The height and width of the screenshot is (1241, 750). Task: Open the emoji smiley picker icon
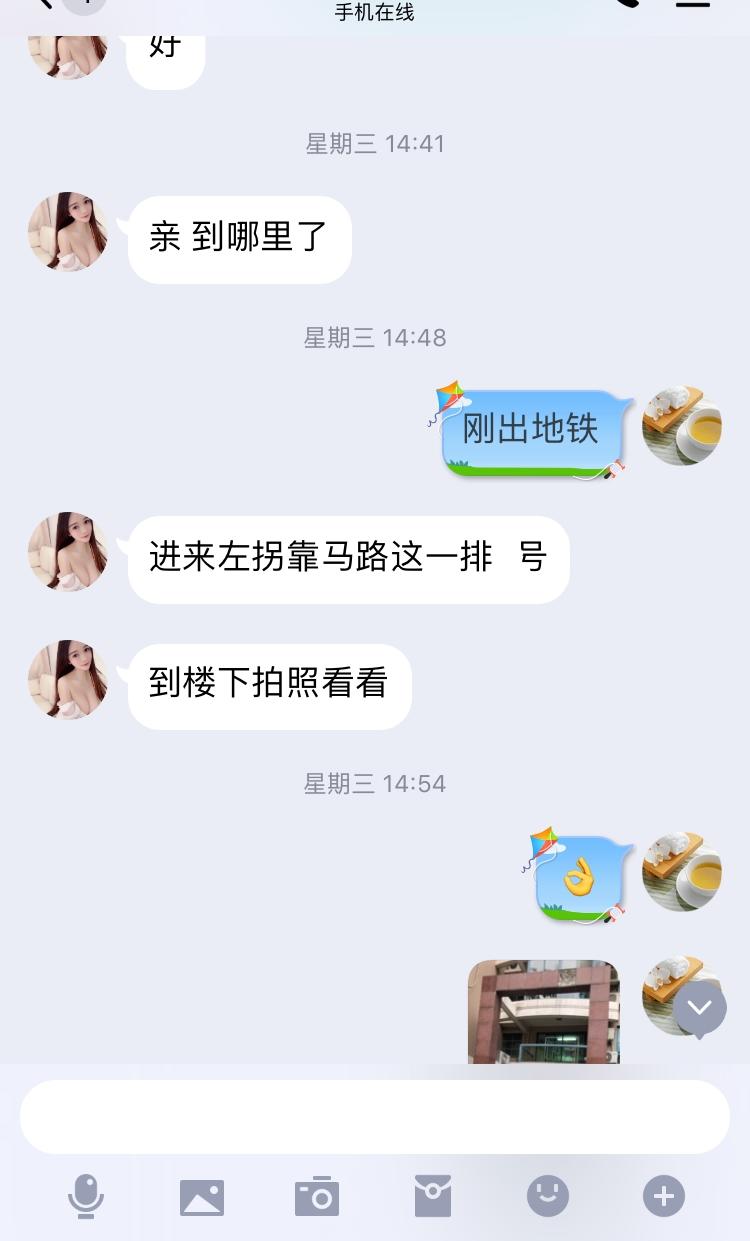point(547,1196)
